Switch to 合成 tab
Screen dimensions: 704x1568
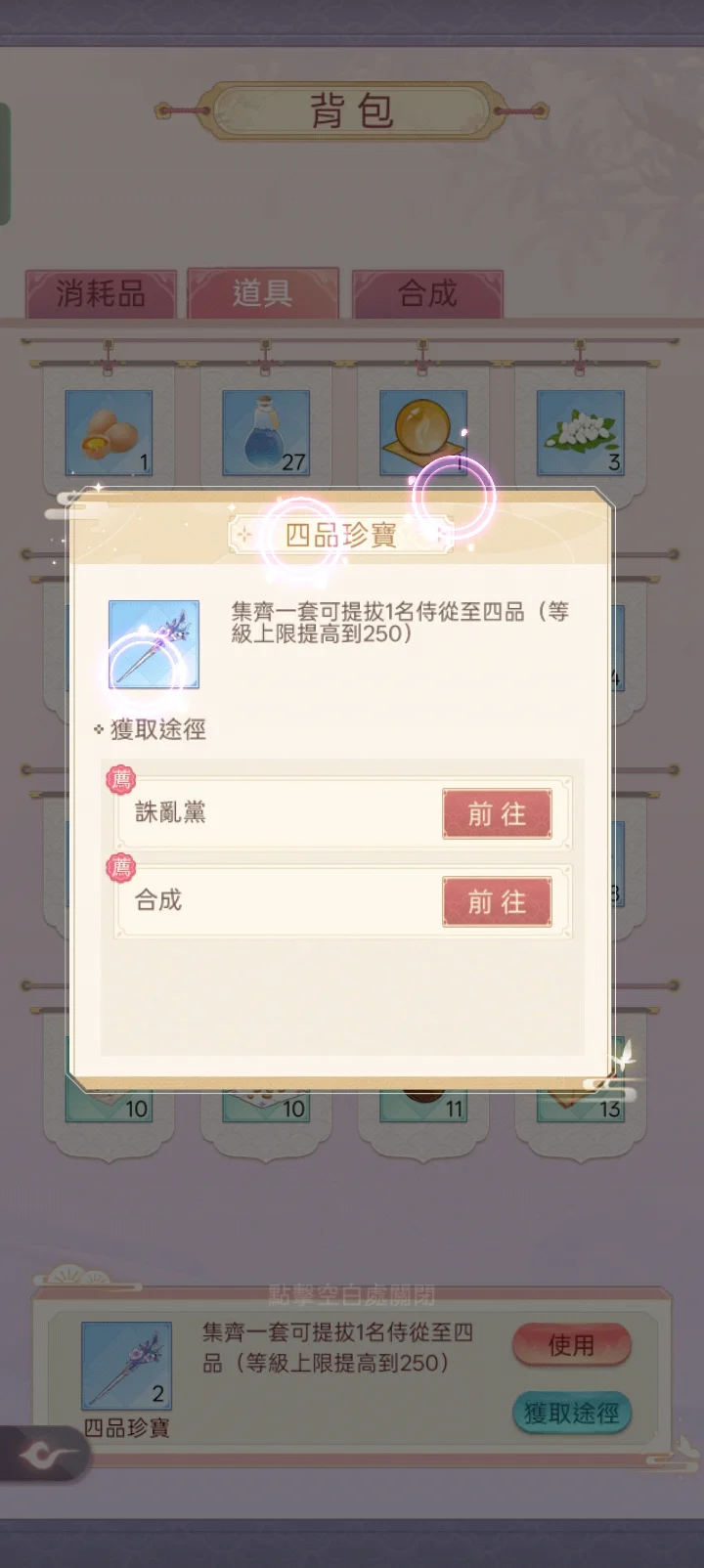427,293
